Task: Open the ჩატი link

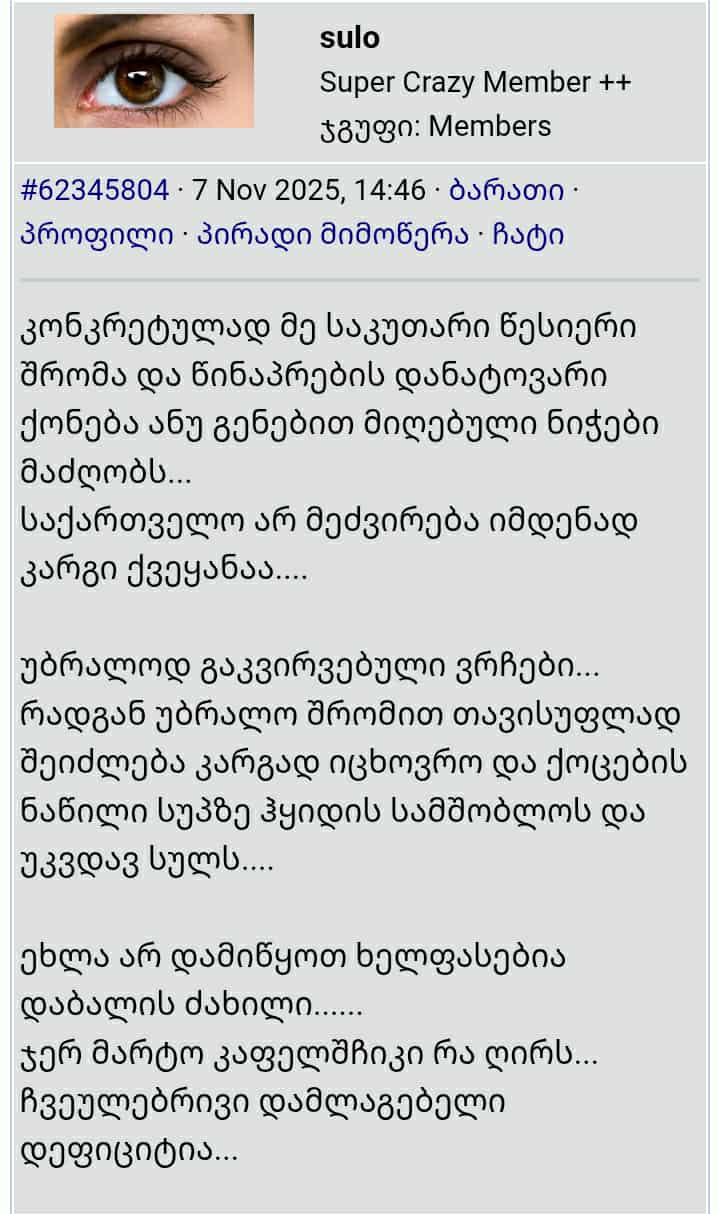Action: pos(528,235)
